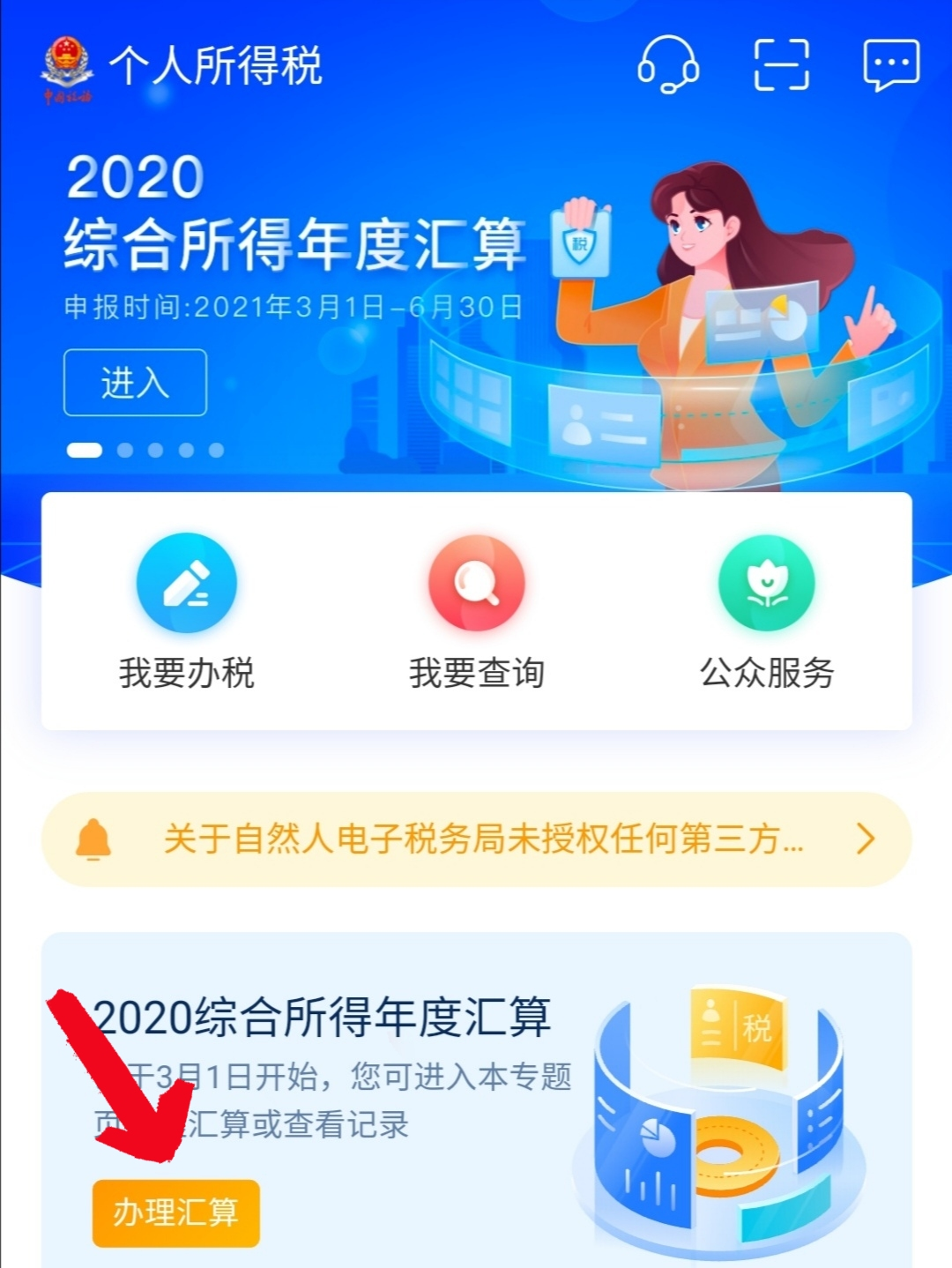
Task: Open the customer service headset icon
Action: tap(668, 64)
